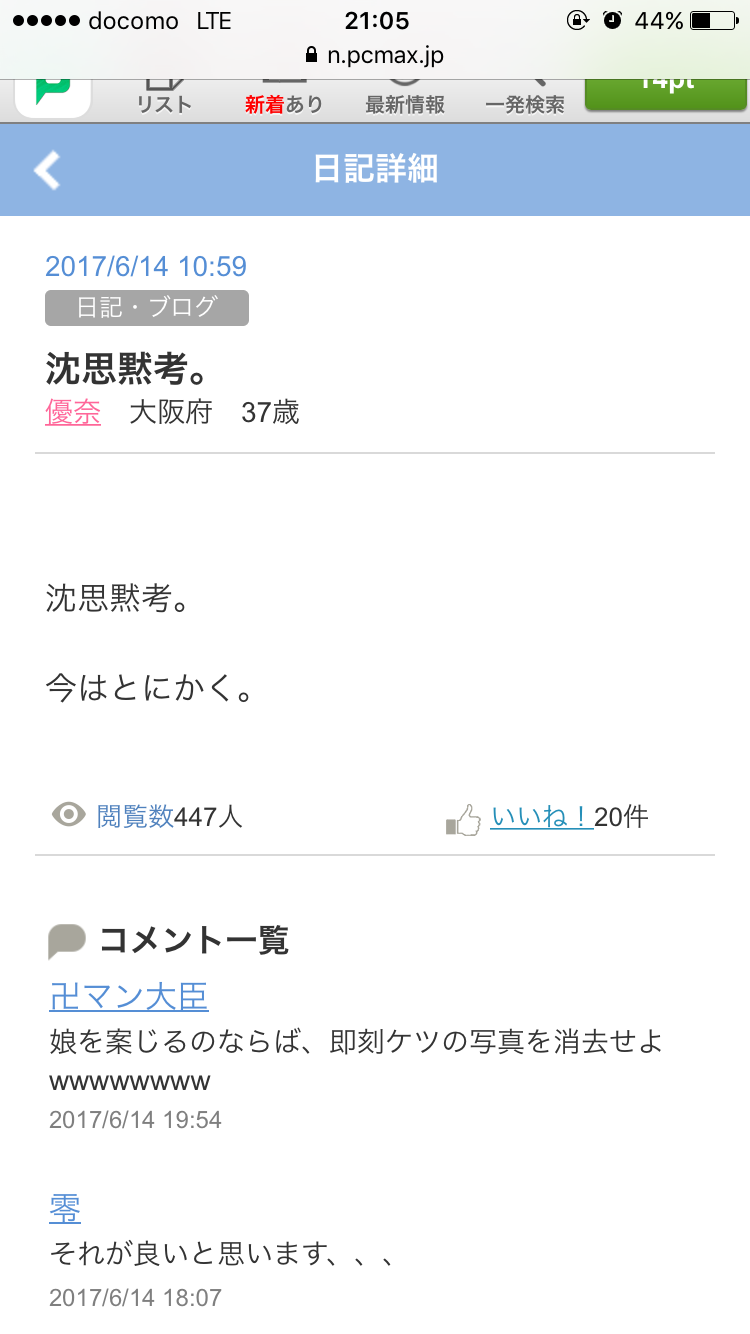
Task: Tap the いいね！ link
Action: (x=541, y=817)
